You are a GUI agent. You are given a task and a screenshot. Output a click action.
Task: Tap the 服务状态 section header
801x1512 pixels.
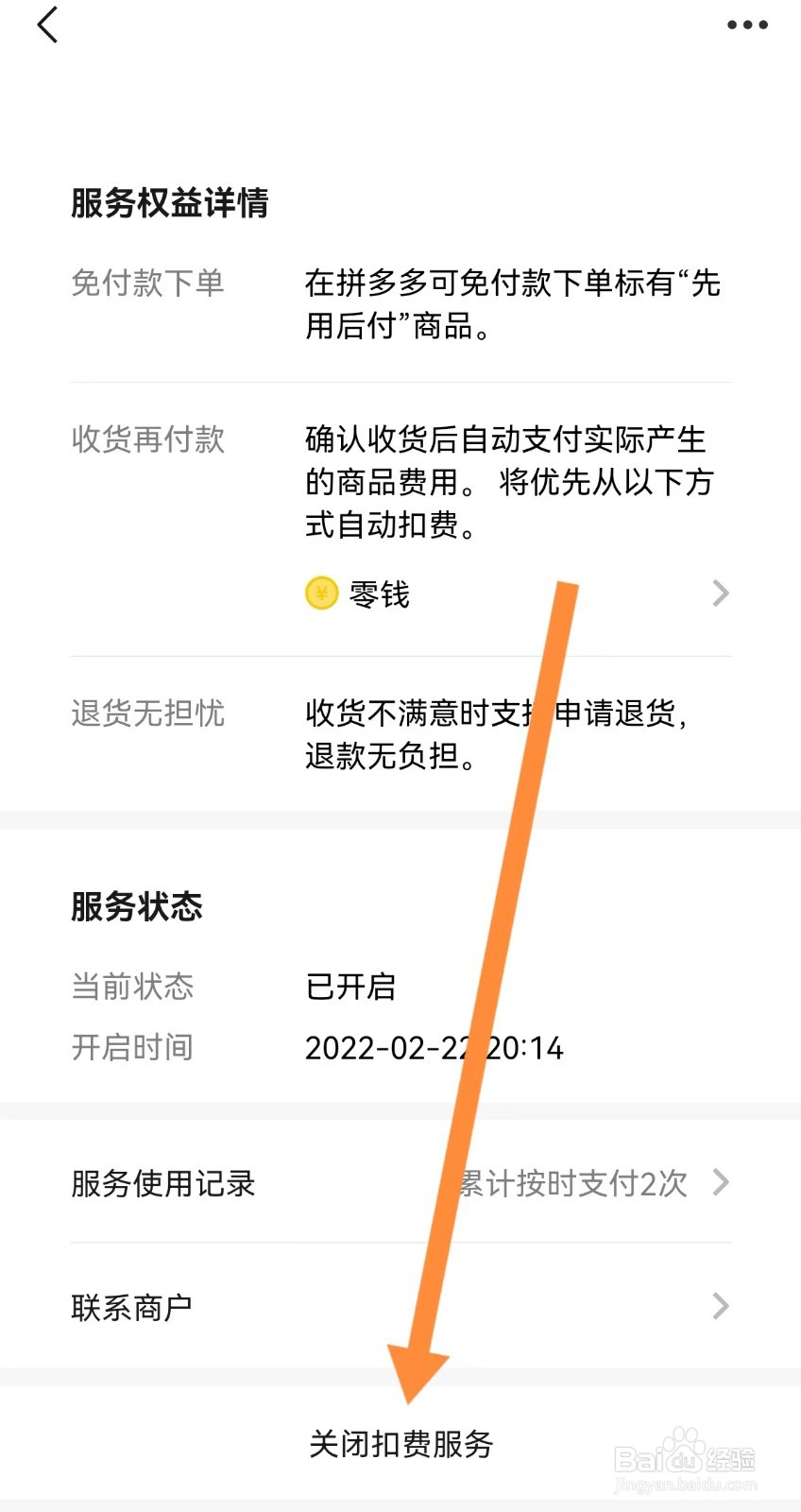tap(135, 905)
